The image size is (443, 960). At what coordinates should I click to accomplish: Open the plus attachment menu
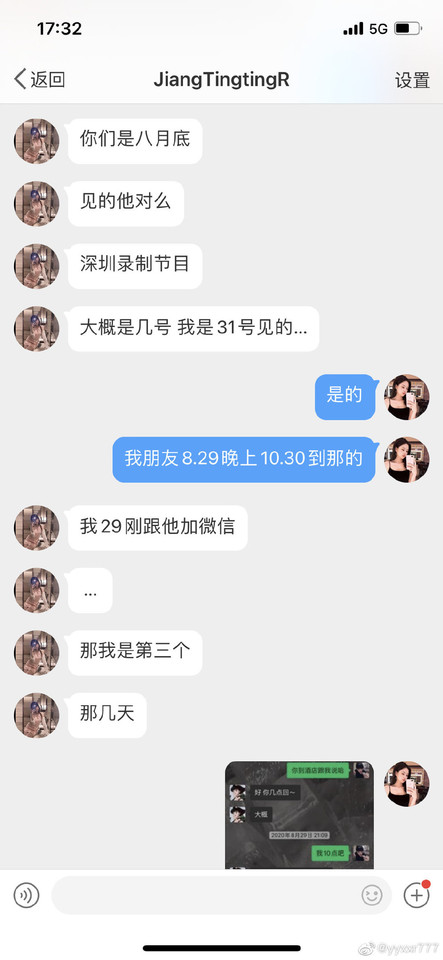click(x=417, y=894)
